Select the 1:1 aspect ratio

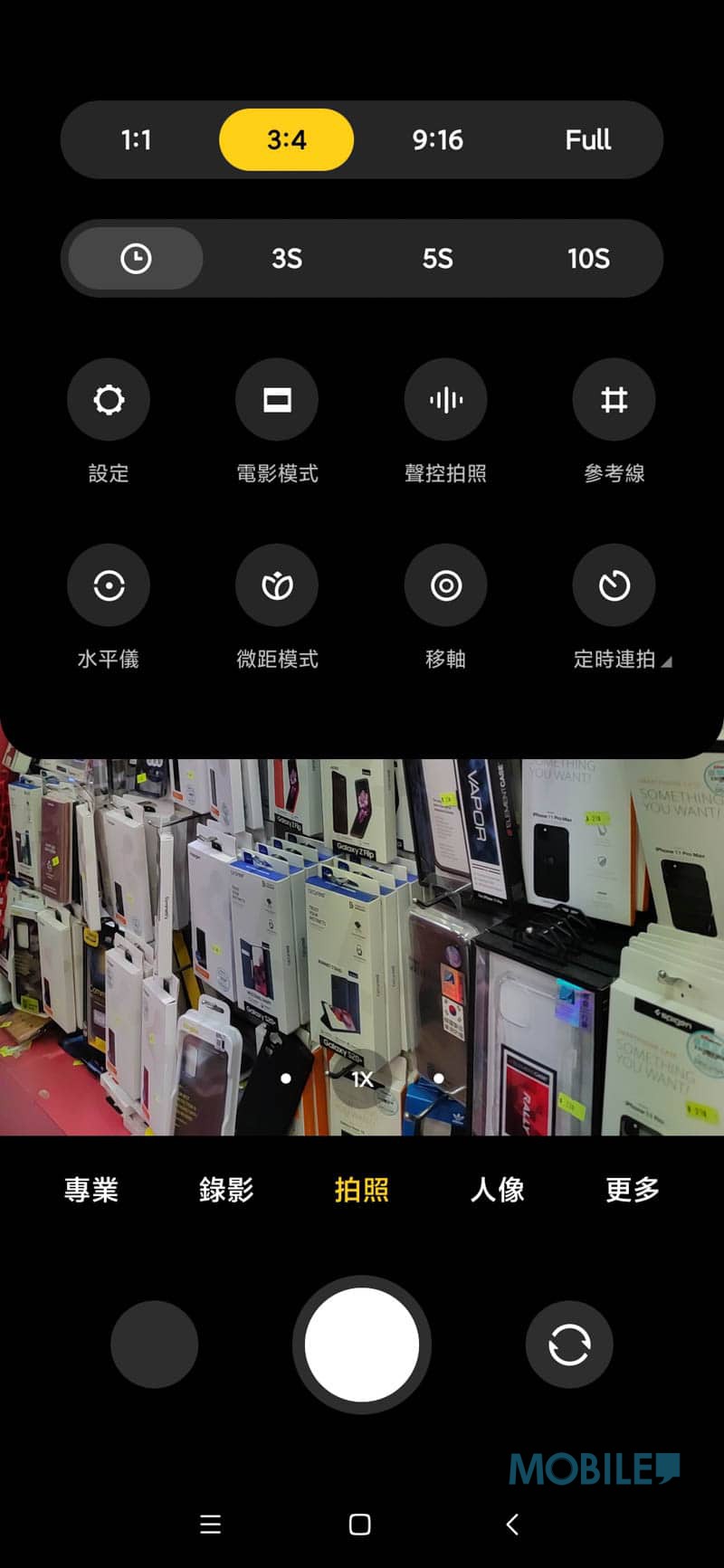pos(136,140)
